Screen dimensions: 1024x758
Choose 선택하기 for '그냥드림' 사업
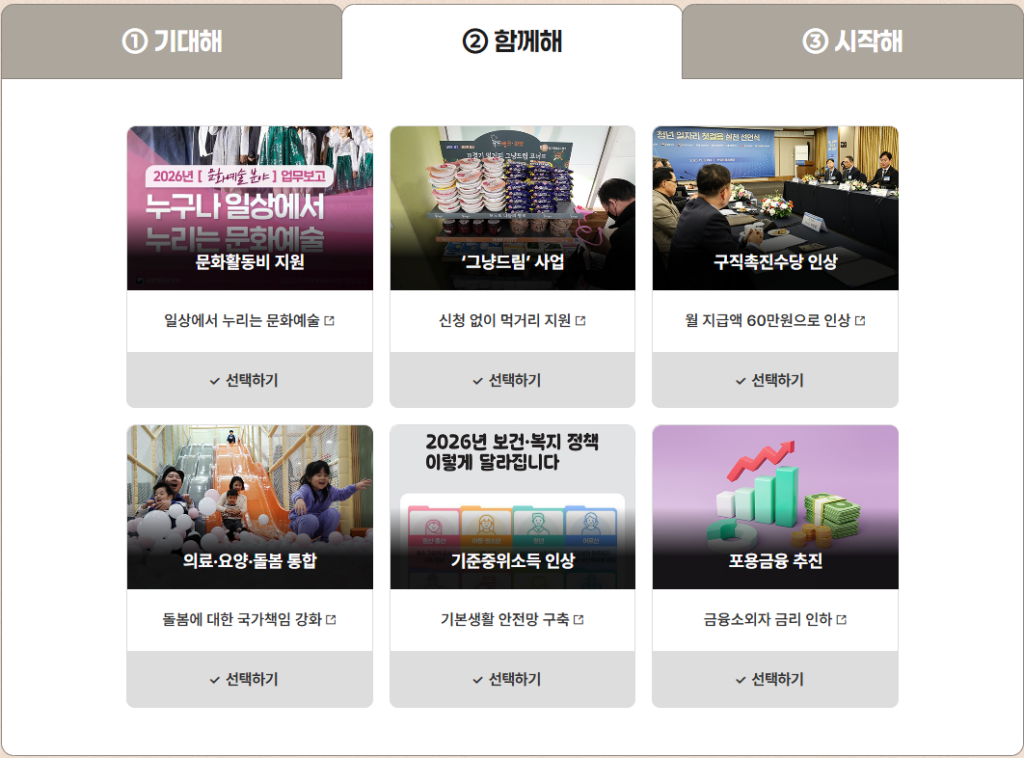pyautogui.click(x=512, y=380)
